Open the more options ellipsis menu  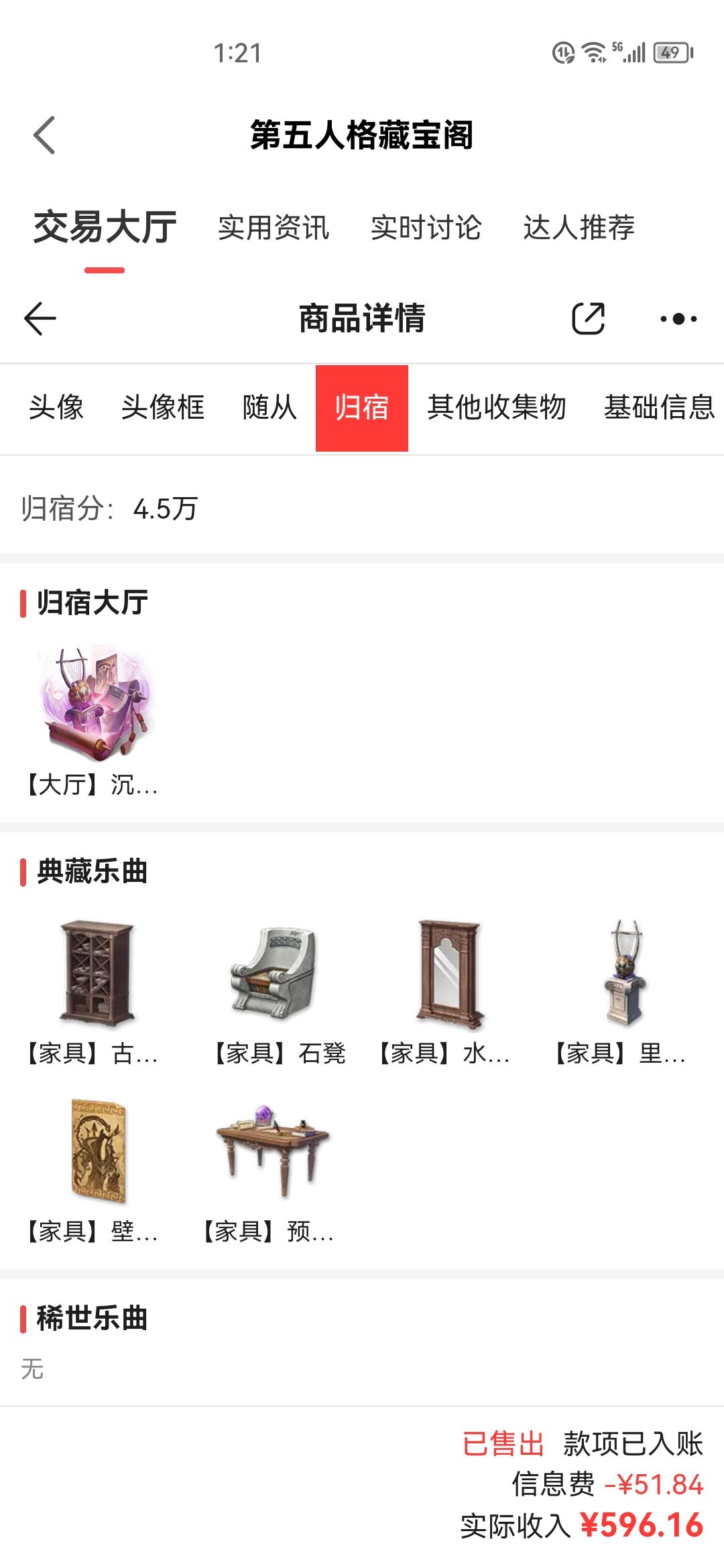[x=678, y=320]
